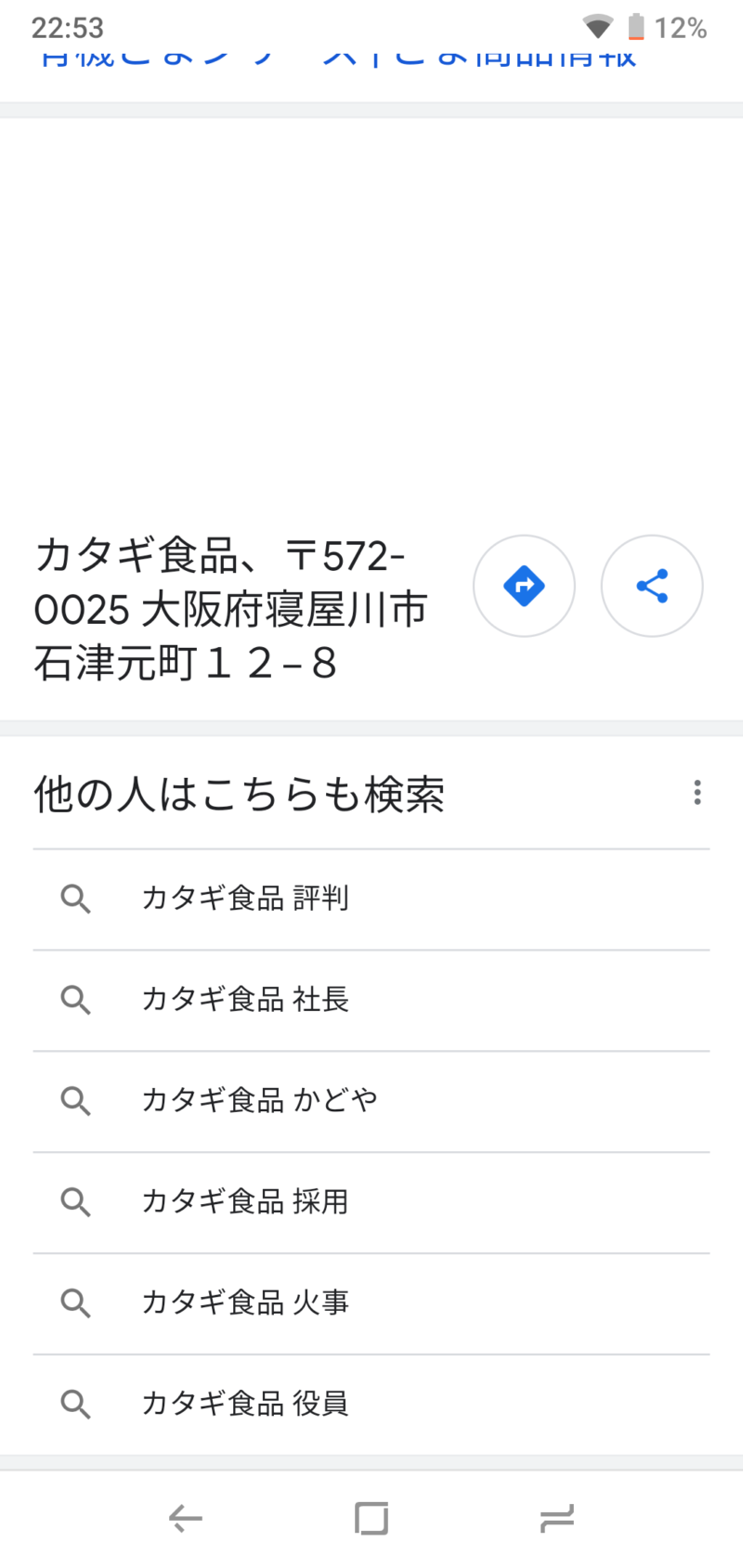Get directions to カタギ食品

[x=524, y=586]
